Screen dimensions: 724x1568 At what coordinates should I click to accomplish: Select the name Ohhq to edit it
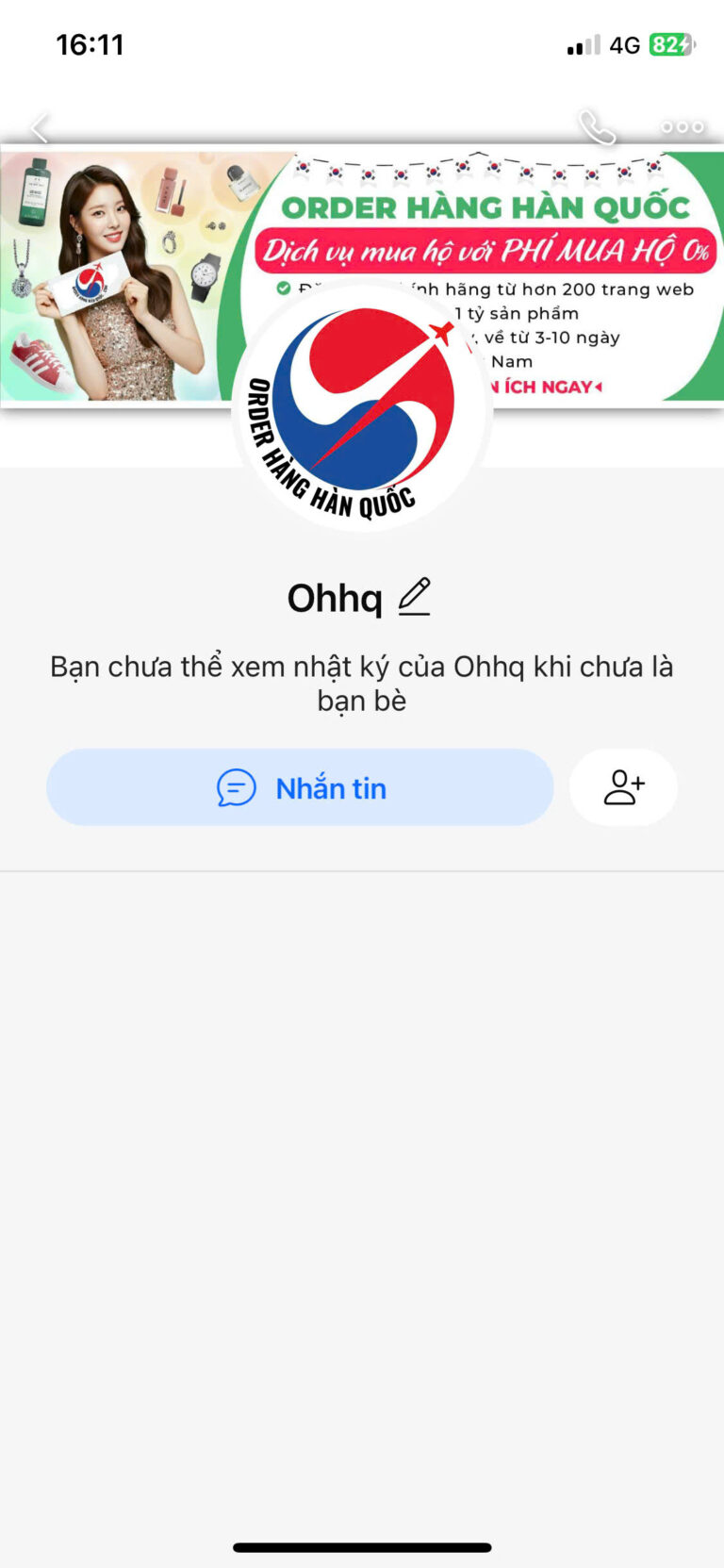335,597
